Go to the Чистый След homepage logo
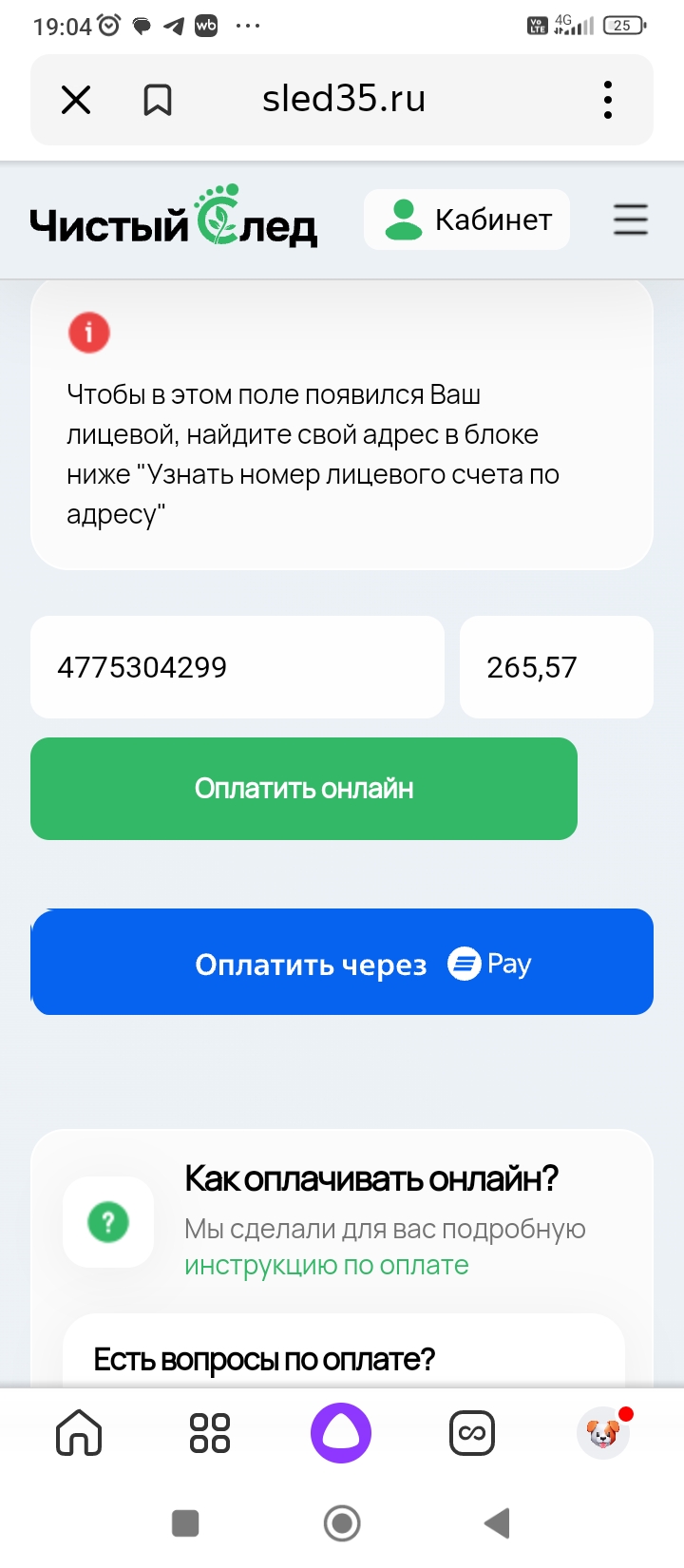This screenshot has height=1568, width=684. pos(173,220)
